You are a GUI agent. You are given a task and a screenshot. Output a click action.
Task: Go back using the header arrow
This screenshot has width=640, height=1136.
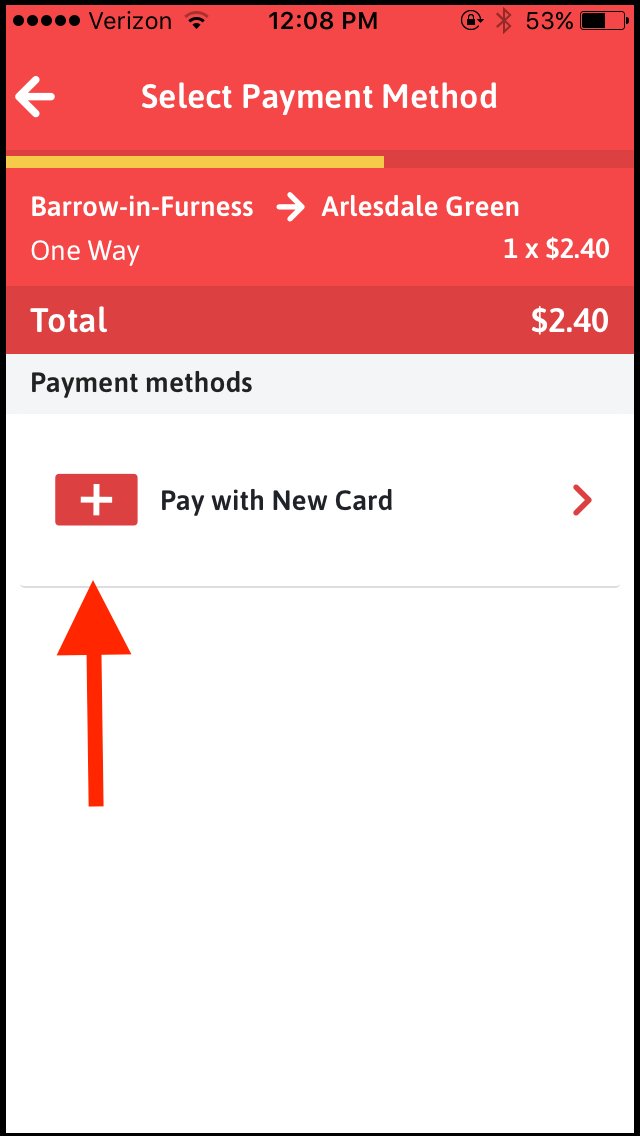35,97
